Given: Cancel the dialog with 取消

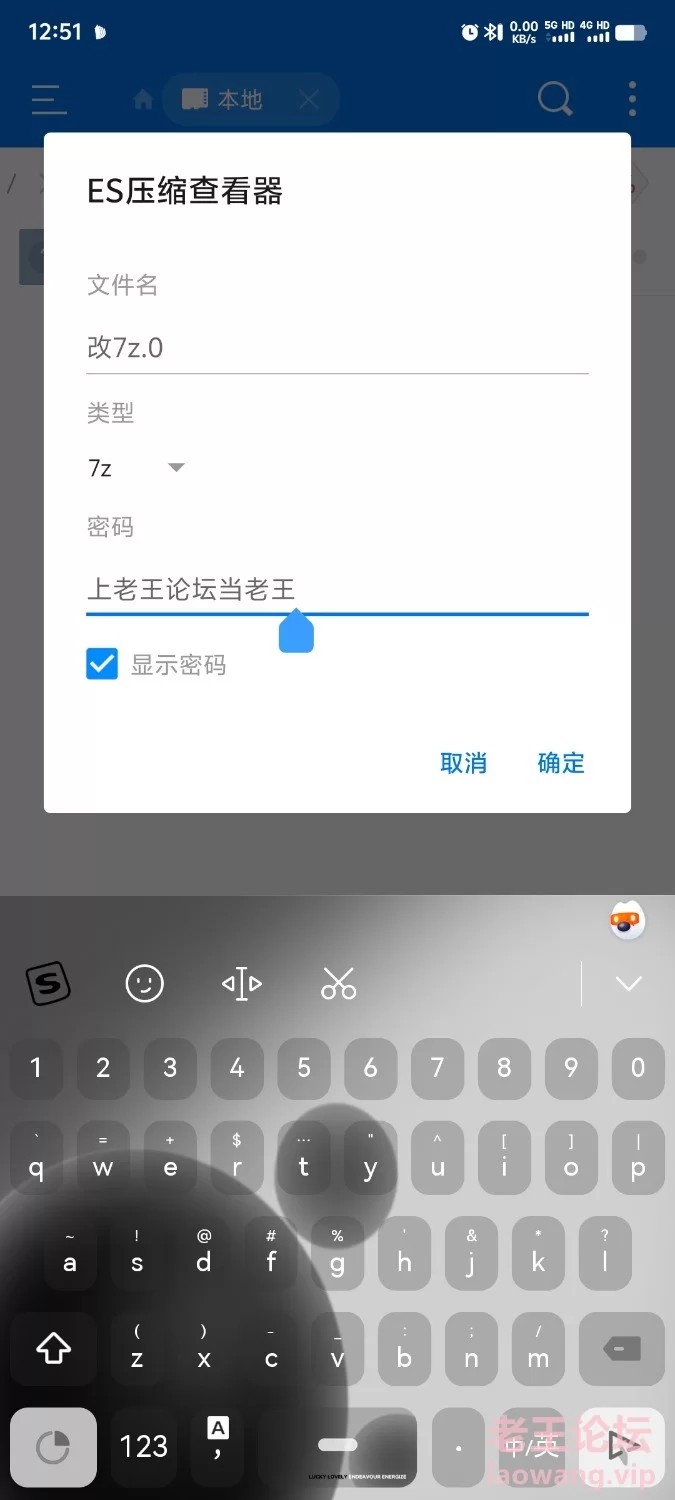Looking at the screenshot, I should click(x=463, y=763).
